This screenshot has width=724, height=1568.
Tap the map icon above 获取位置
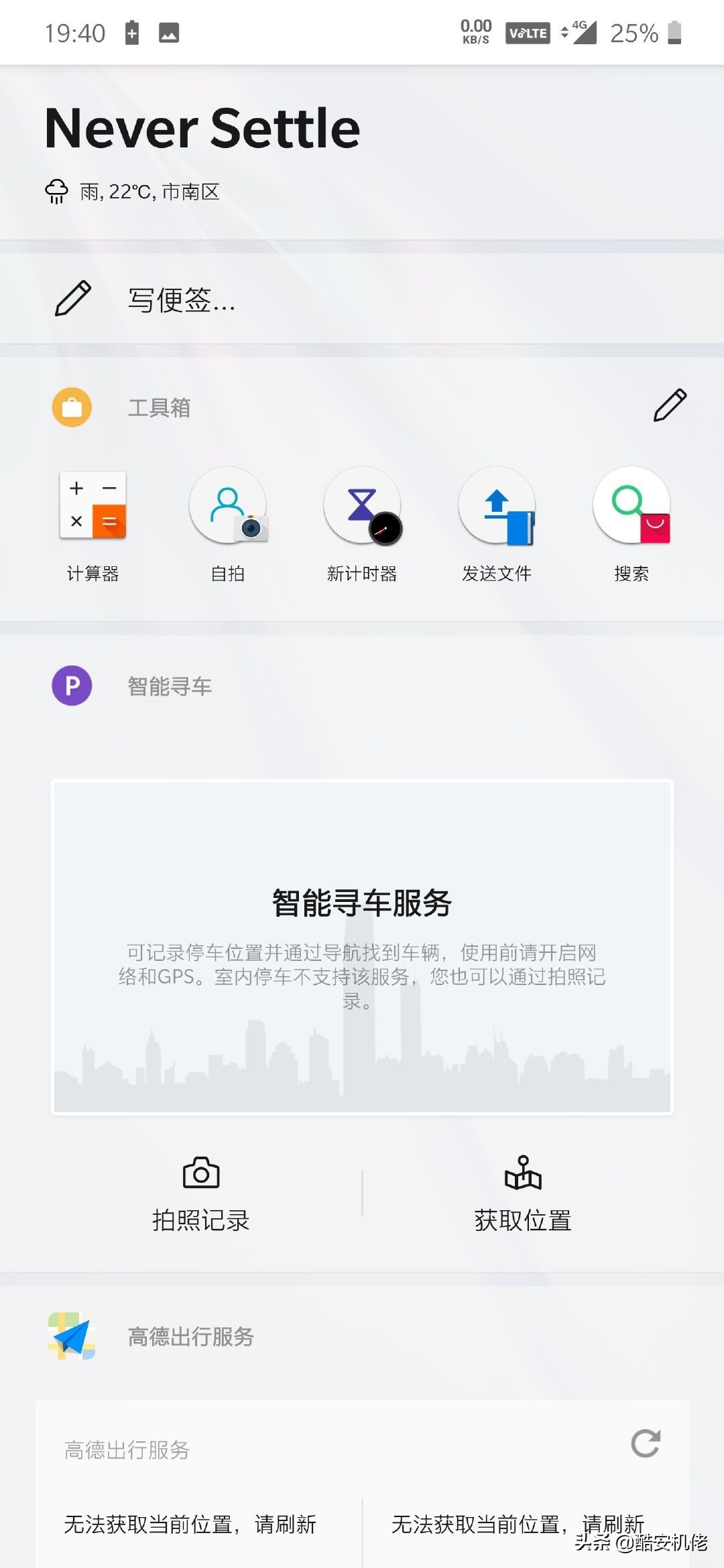(523, 1171)
